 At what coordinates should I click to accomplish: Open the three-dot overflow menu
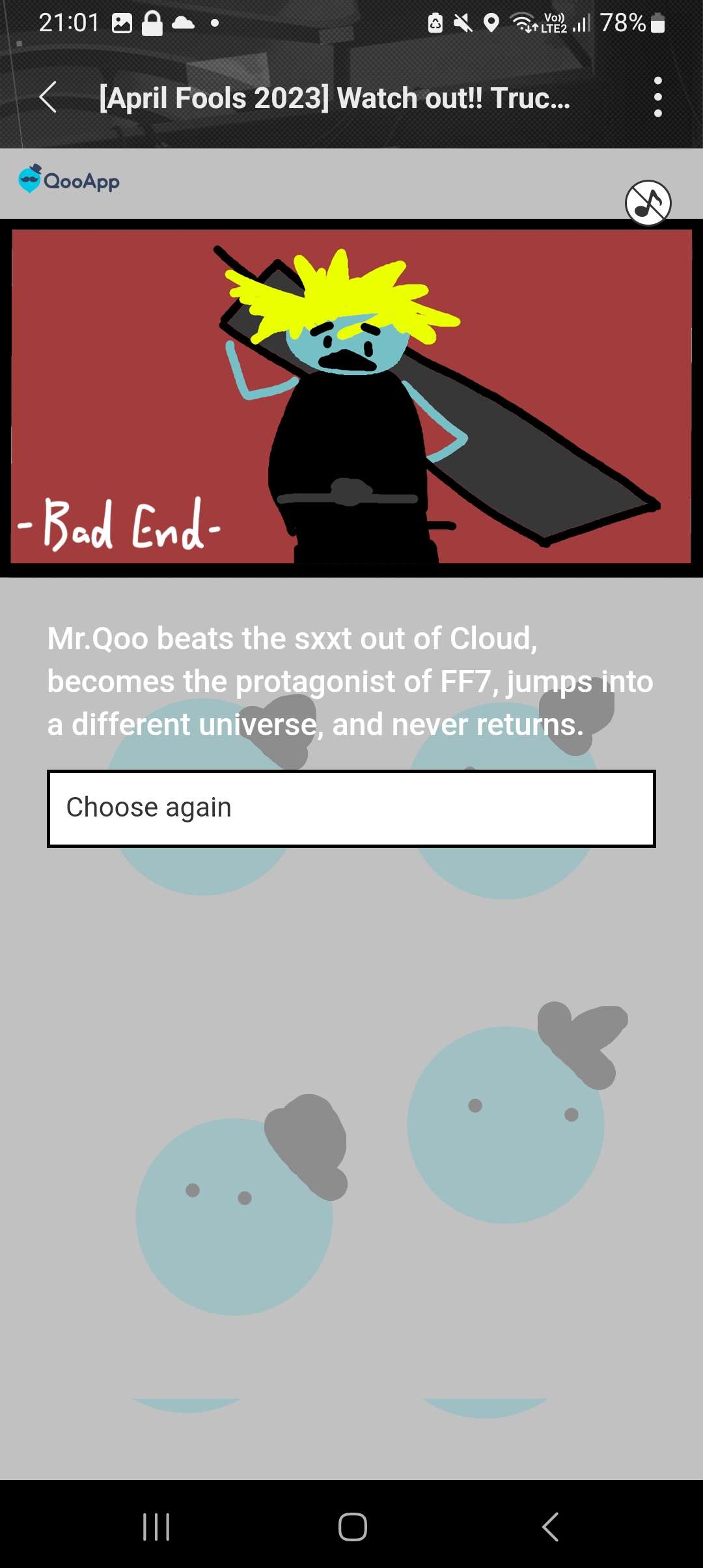point(657,98)
